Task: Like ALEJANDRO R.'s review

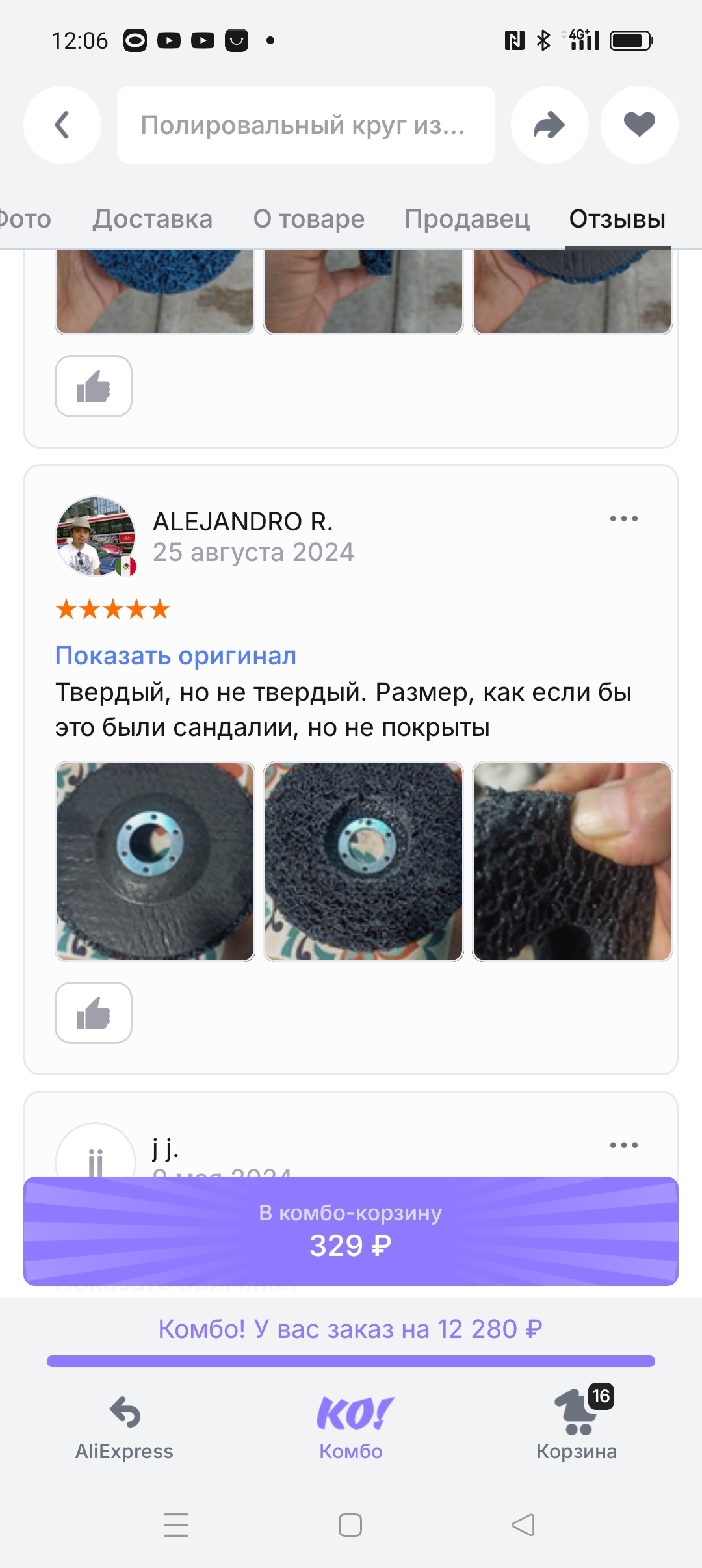Action: click(x=94, y=1013)
